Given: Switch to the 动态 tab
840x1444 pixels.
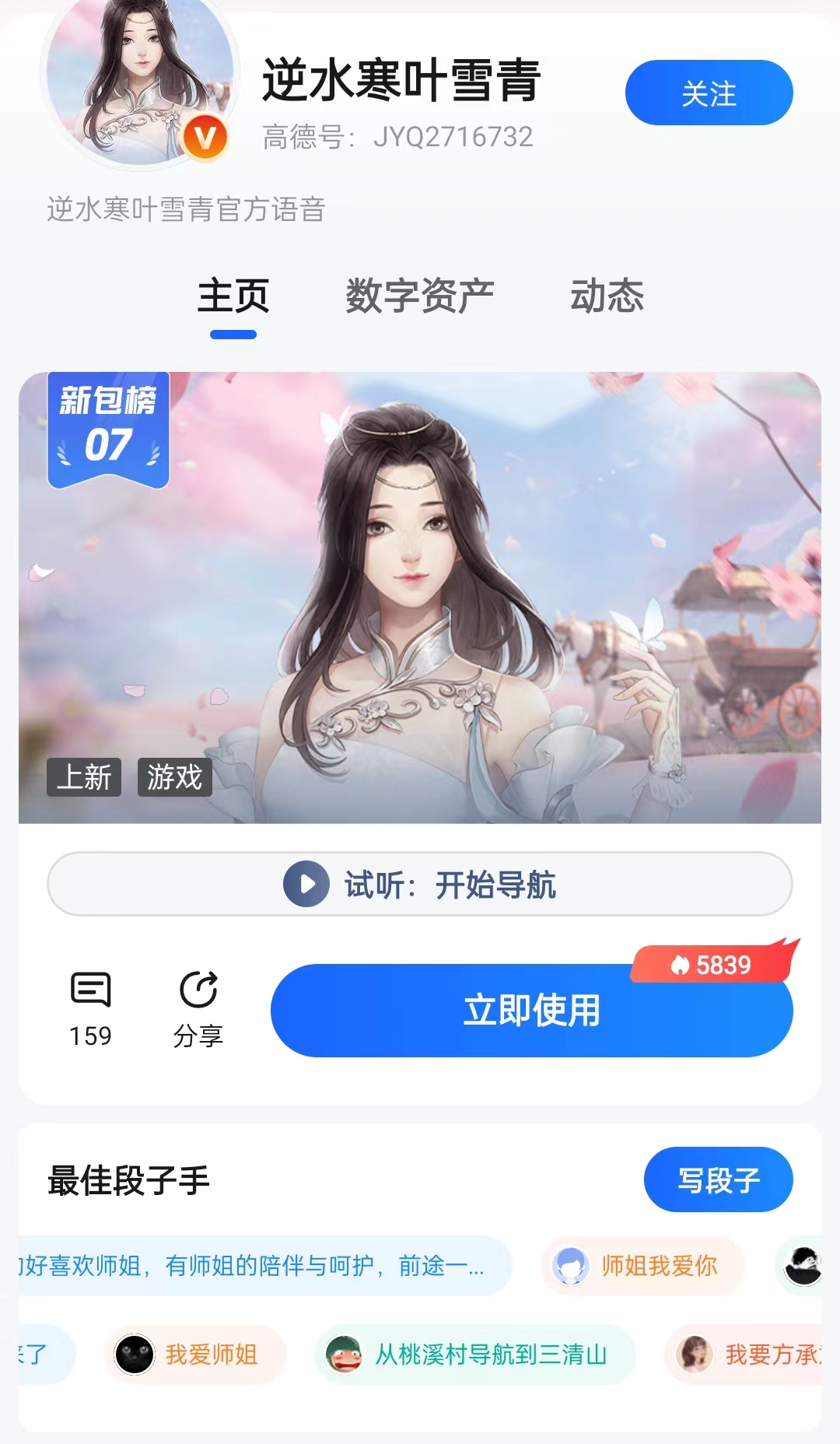Looking at the screenshot, I should point(607,296).
